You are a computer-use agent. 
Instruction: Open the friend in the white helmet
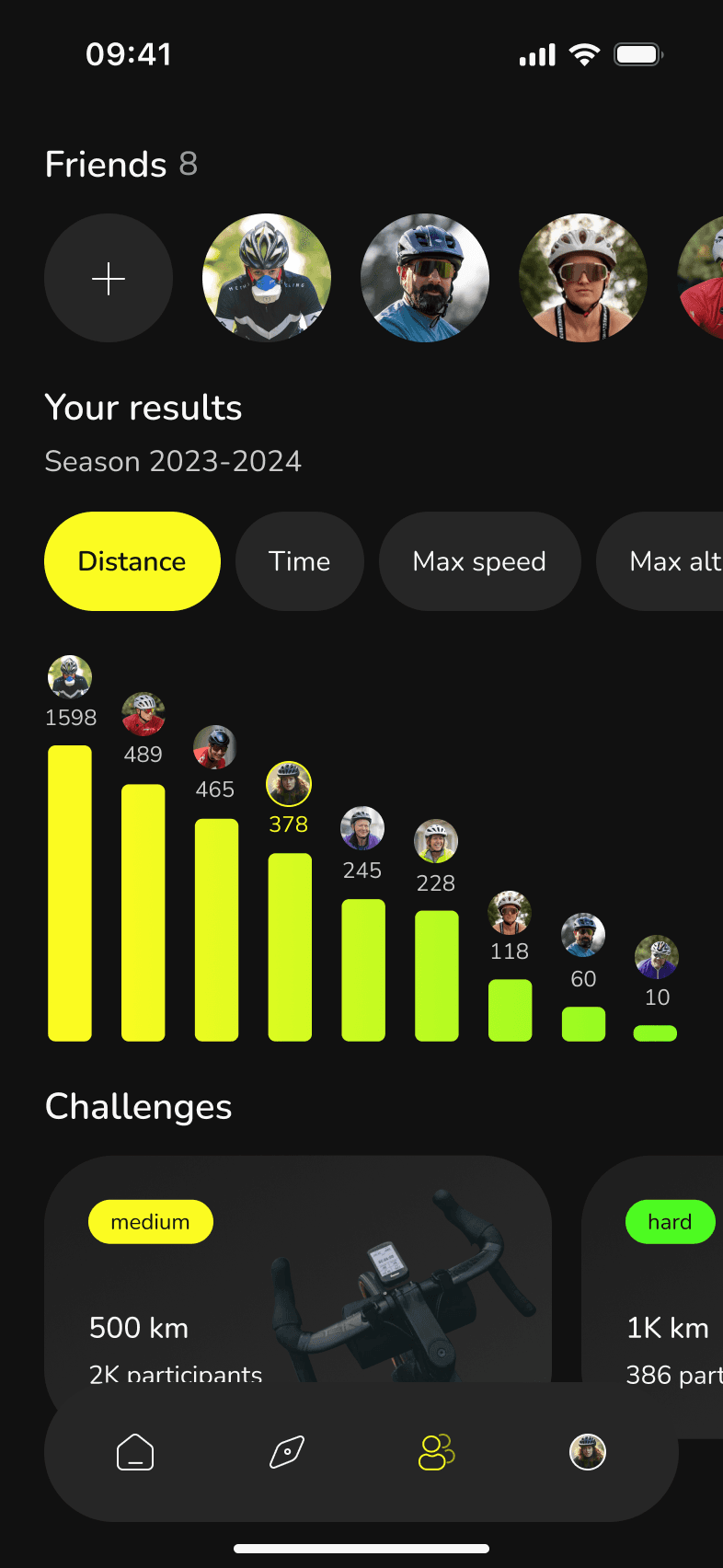tap(583, 278)
